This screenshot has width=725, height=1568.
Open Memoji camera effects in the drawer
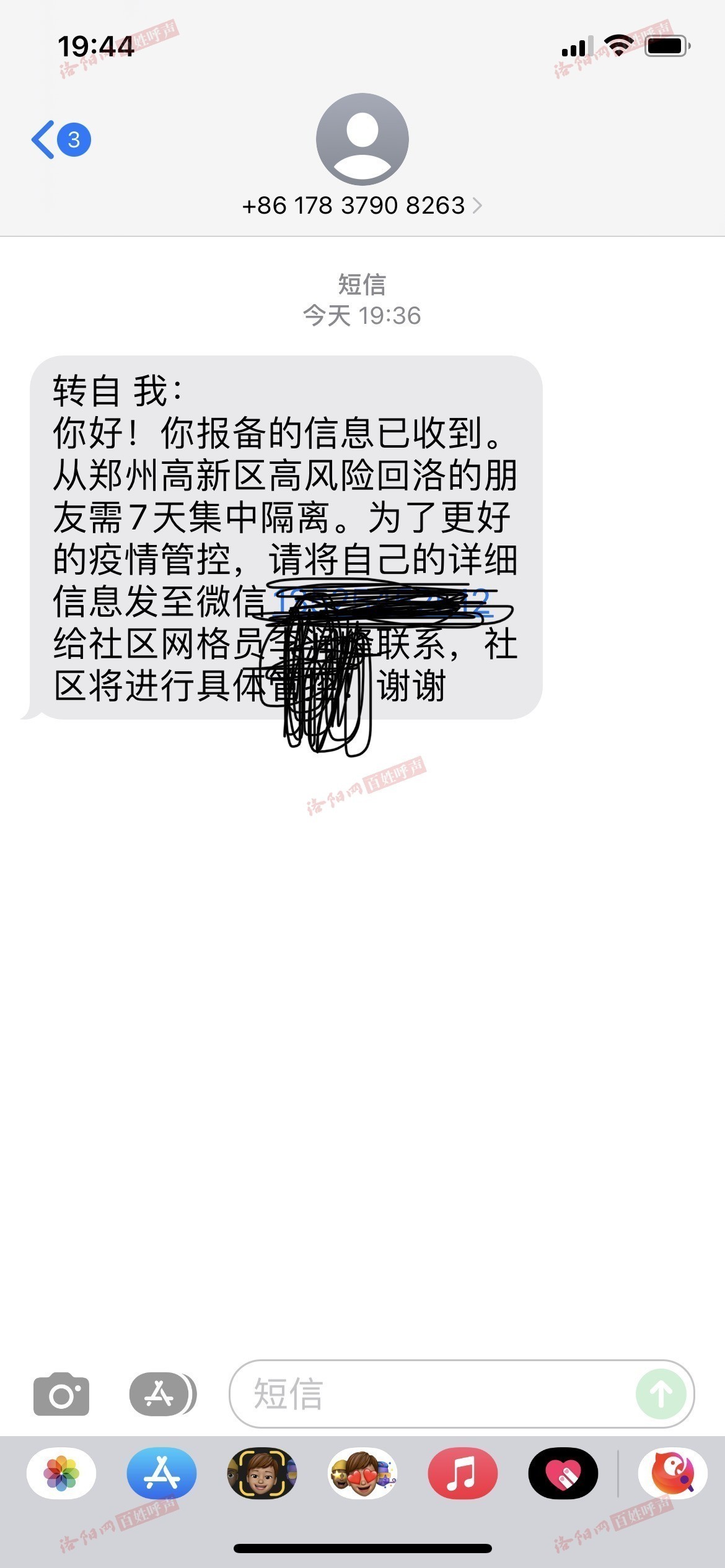(262, 1473)
